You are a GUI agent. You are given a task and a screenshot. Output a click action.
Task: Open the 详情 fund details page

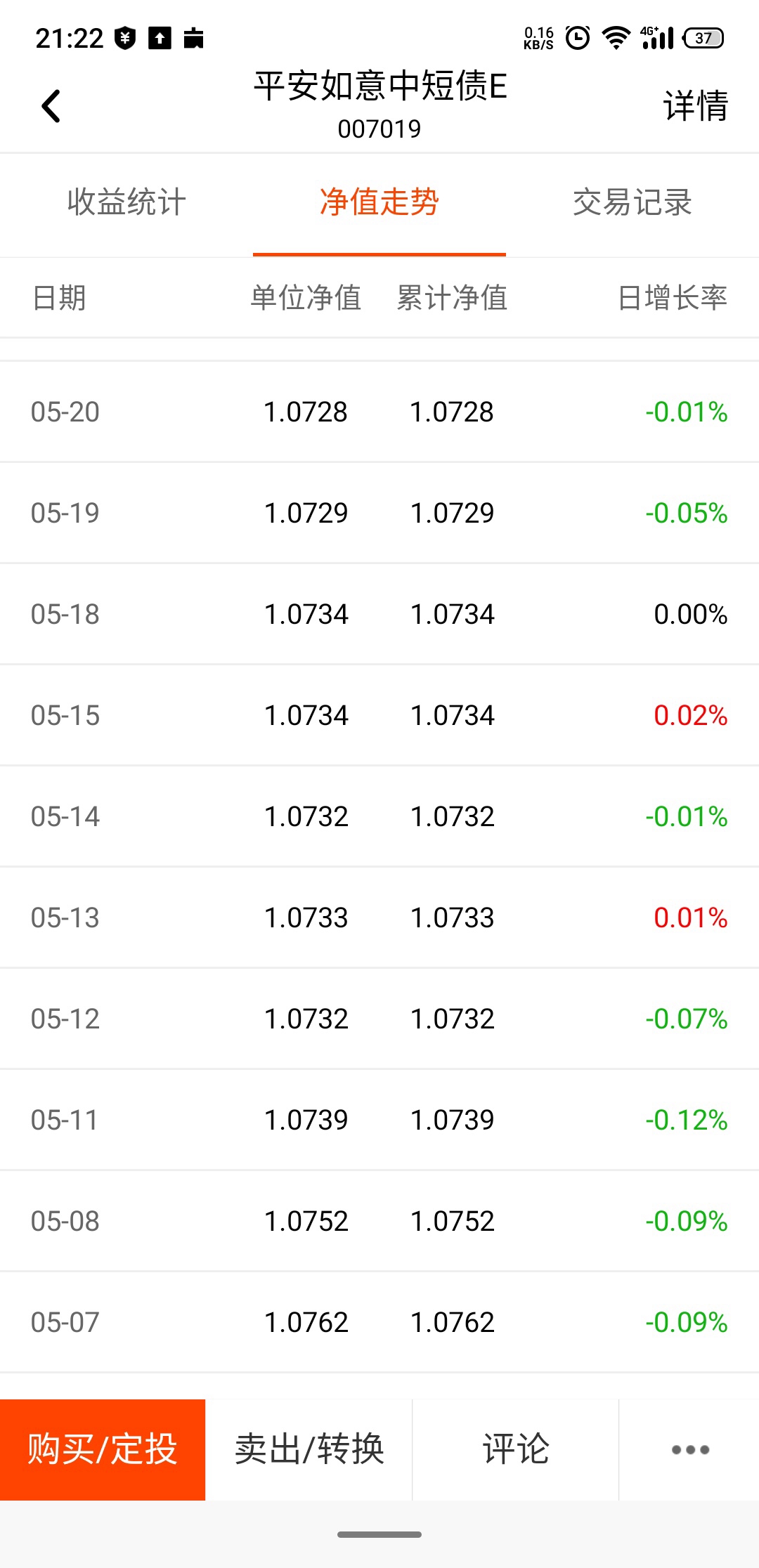point(695,106)
